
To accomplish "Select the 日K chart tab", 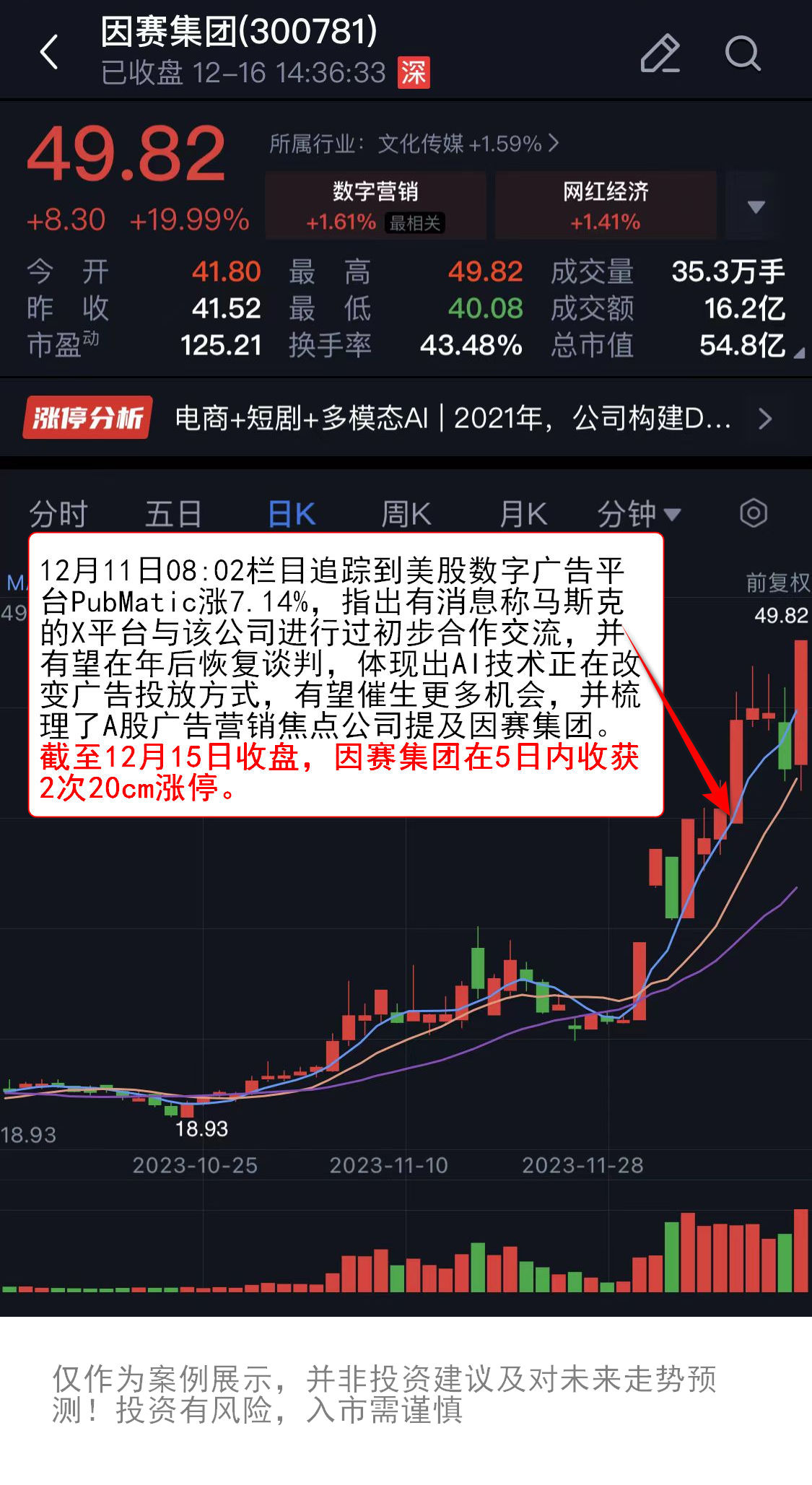I will (292, 515).
